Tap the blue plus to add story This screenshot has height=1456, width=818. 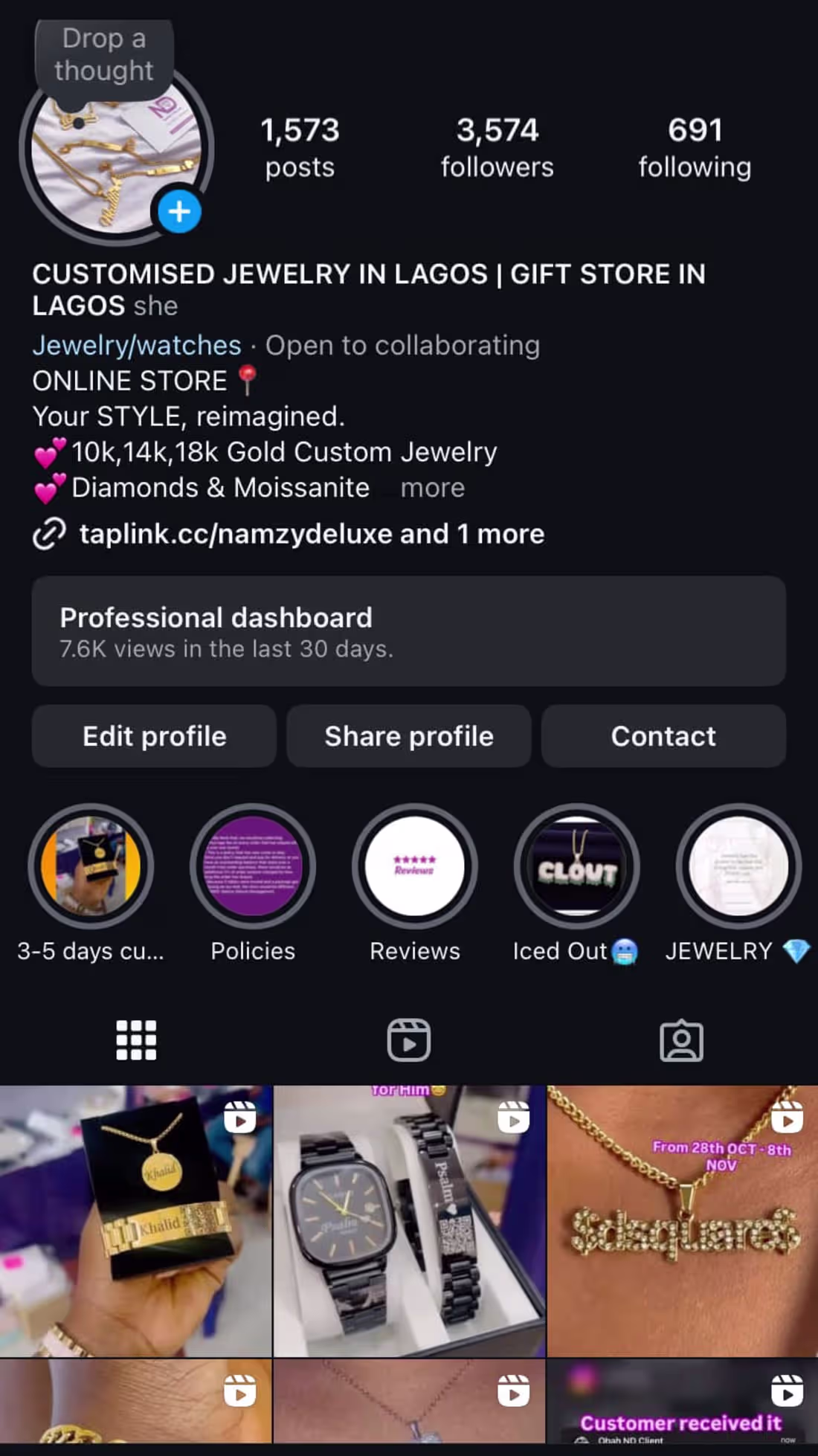point(179,212)
